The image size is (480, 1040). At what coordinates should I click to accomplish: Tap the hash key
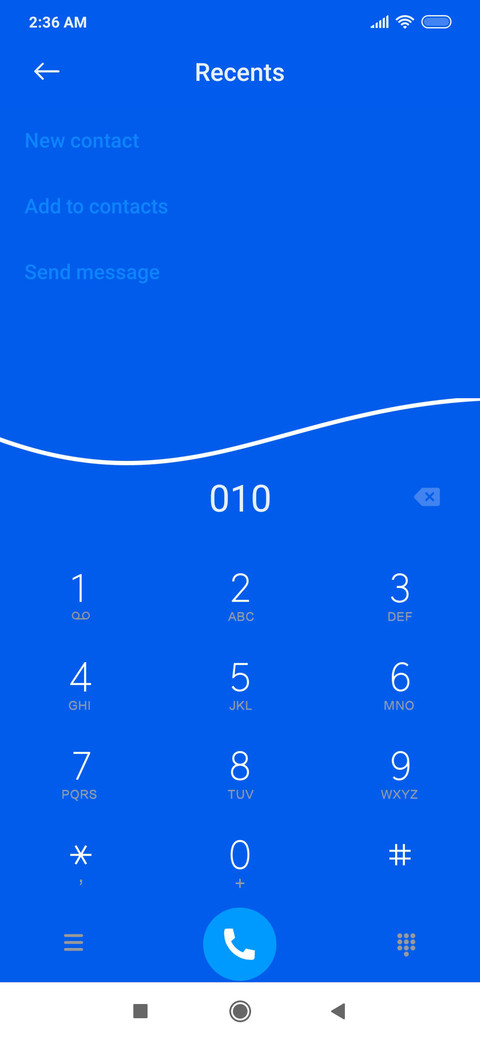400,856
